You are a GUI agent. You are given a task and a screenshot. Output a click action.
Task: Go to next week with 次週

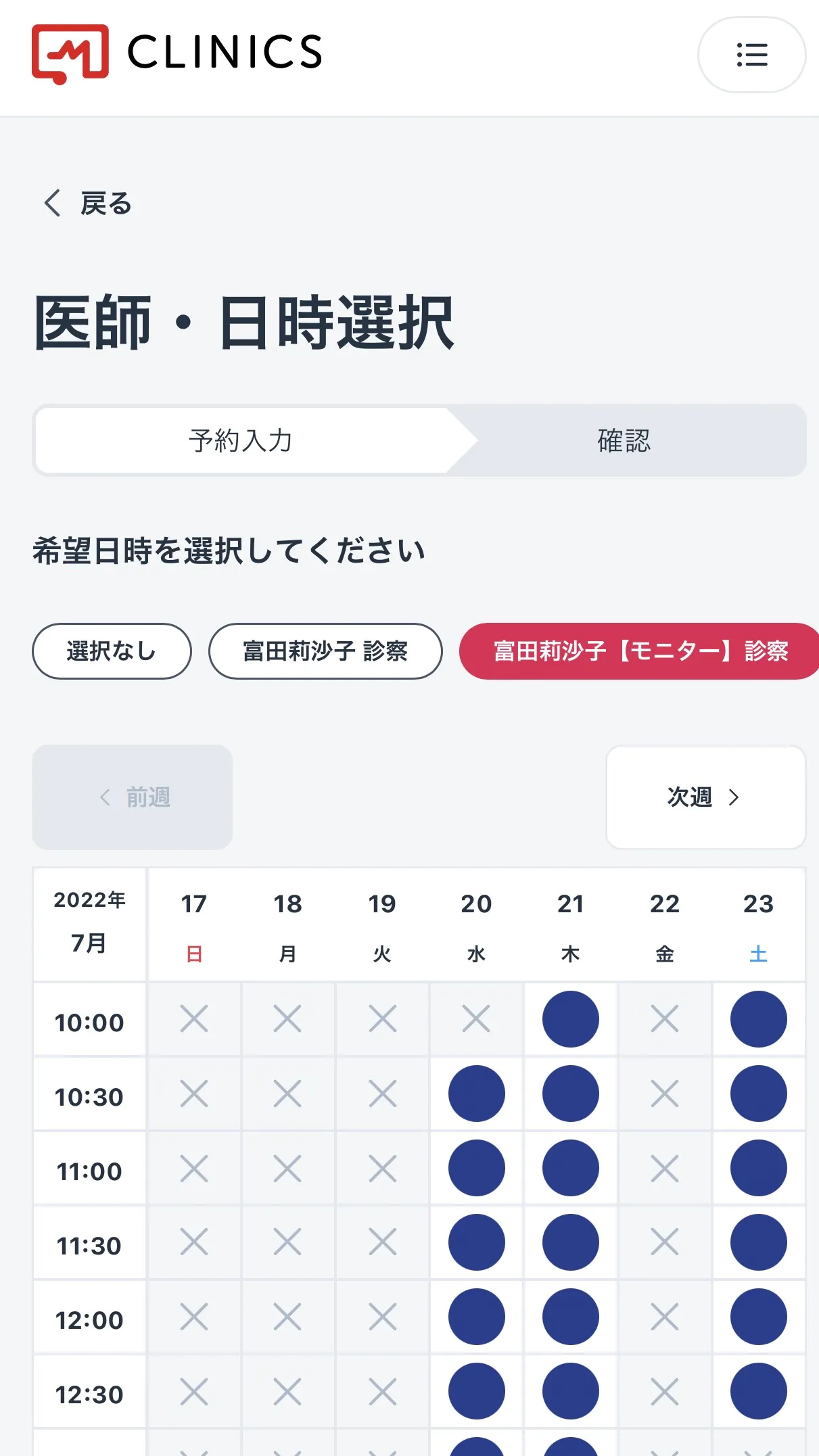click(x=705, y=797)
